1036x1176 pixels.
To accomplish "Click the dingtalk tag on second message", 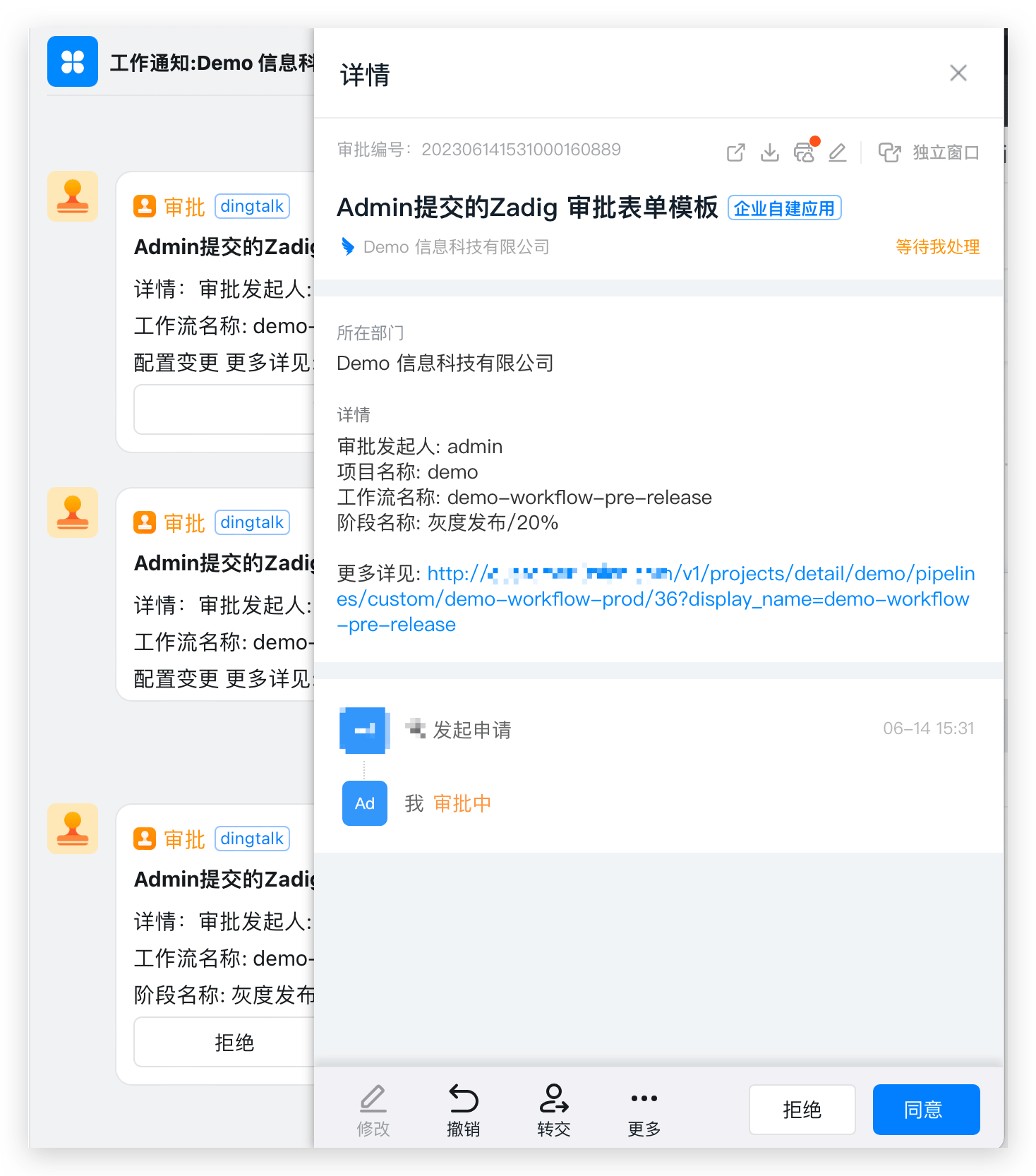I will pos(251,522).
